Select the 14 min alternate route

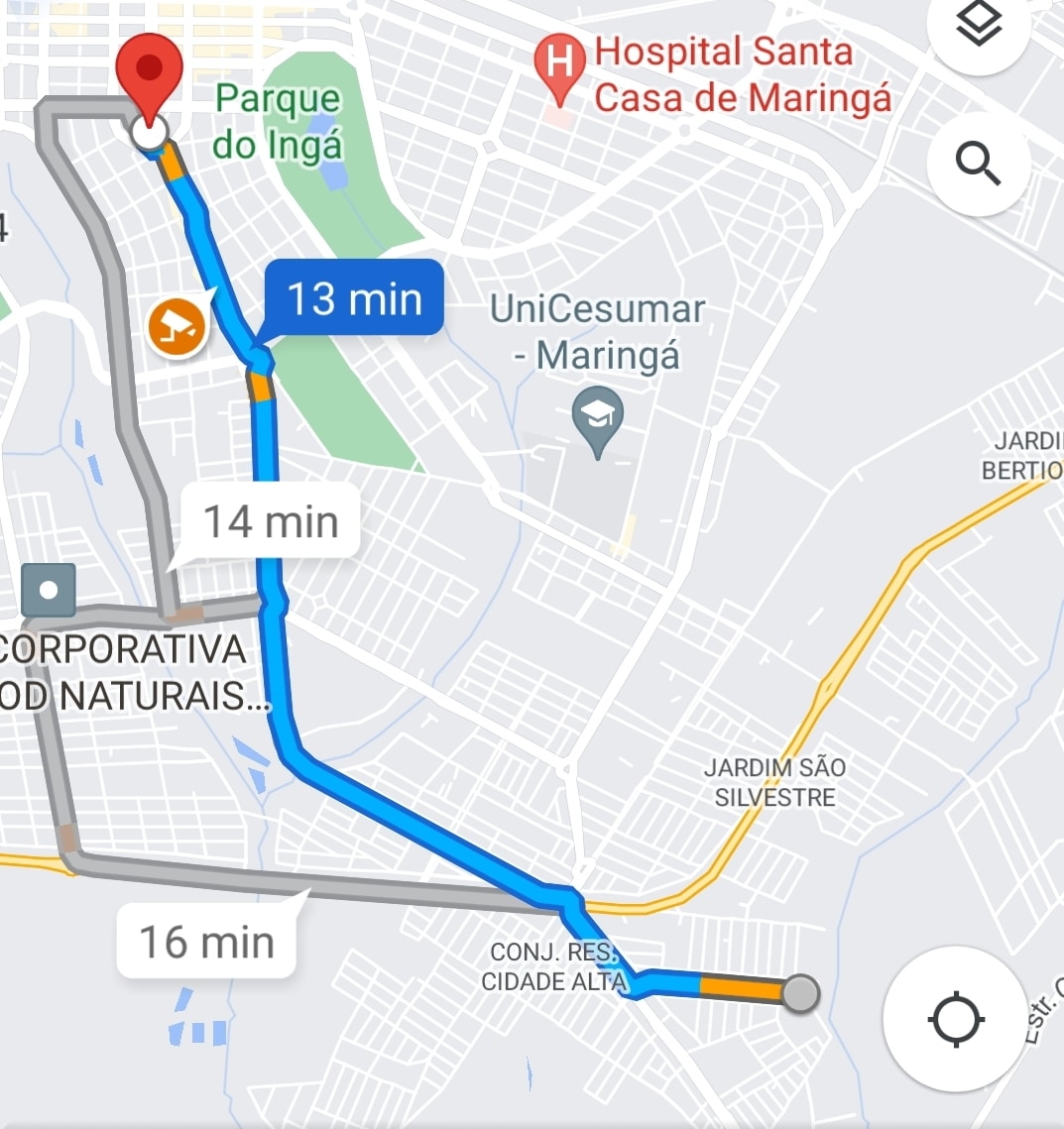(x=271, y=521)
